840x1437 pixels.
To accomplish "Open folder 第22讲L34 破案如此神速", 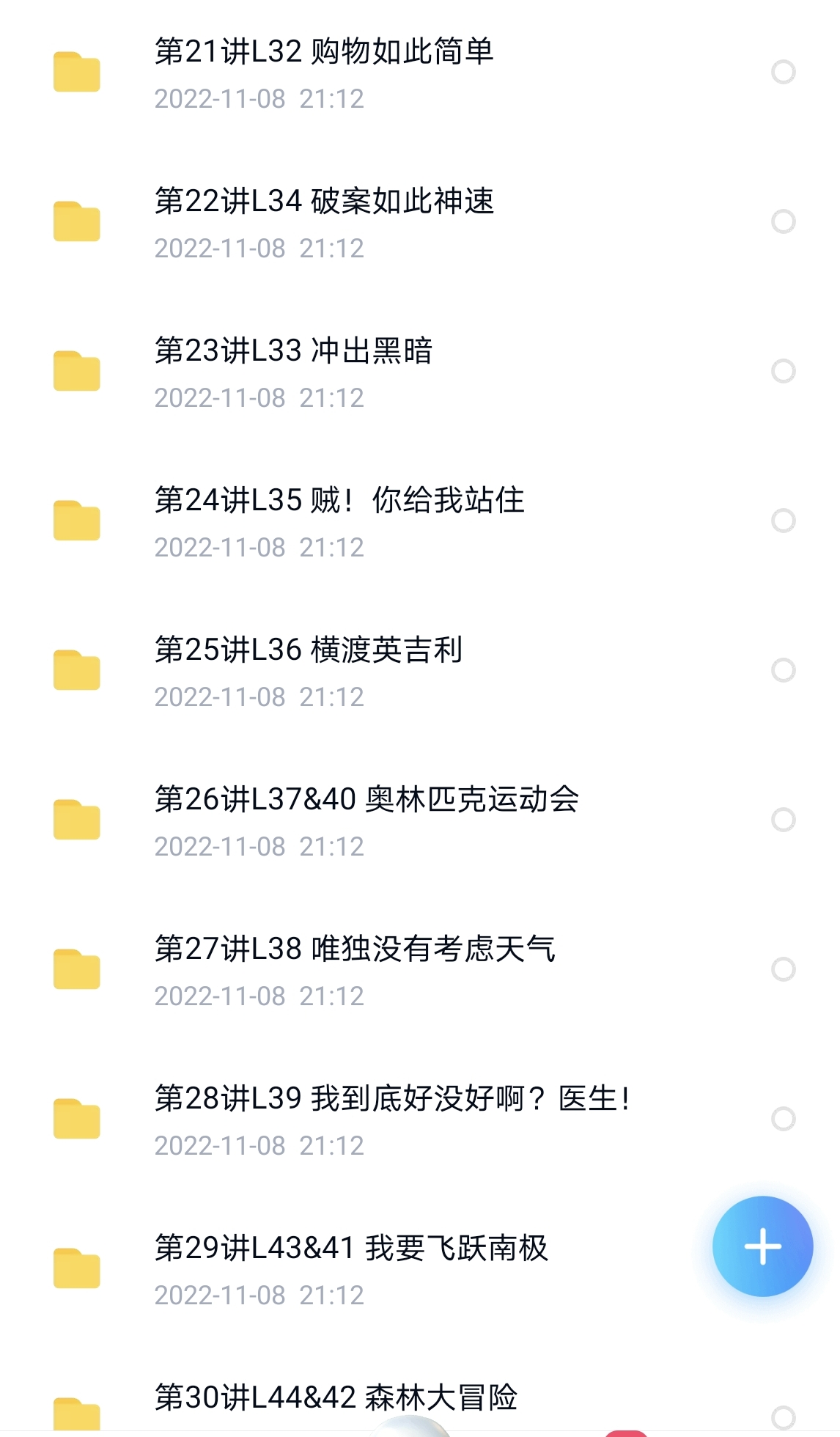I will click(x=324, y=221).
